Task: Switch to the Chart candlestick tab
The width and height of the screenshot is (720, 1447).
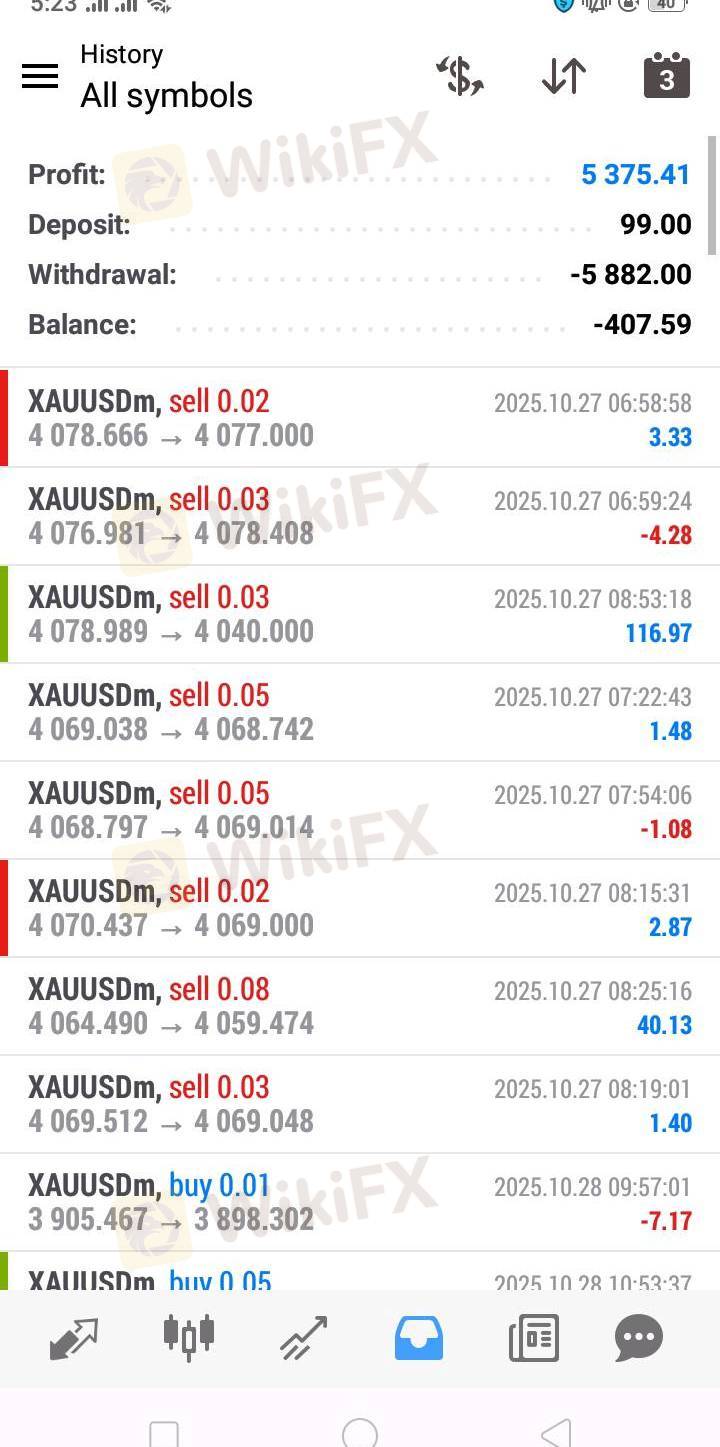Action: (x=189, y=1338)
